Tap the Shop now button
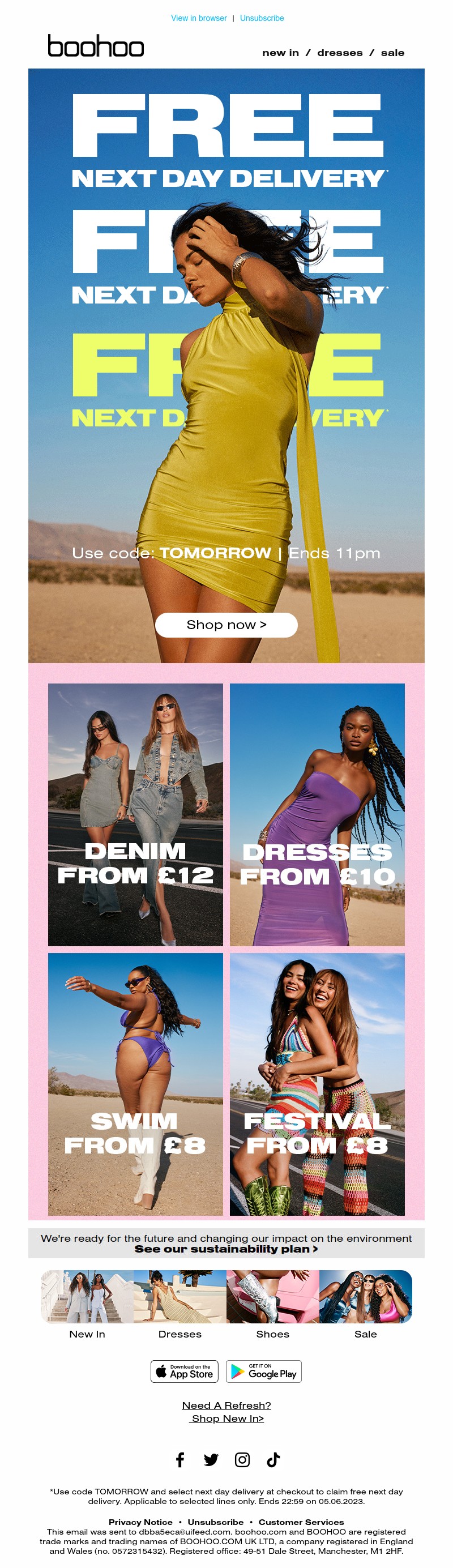 (x=226, y=625)
